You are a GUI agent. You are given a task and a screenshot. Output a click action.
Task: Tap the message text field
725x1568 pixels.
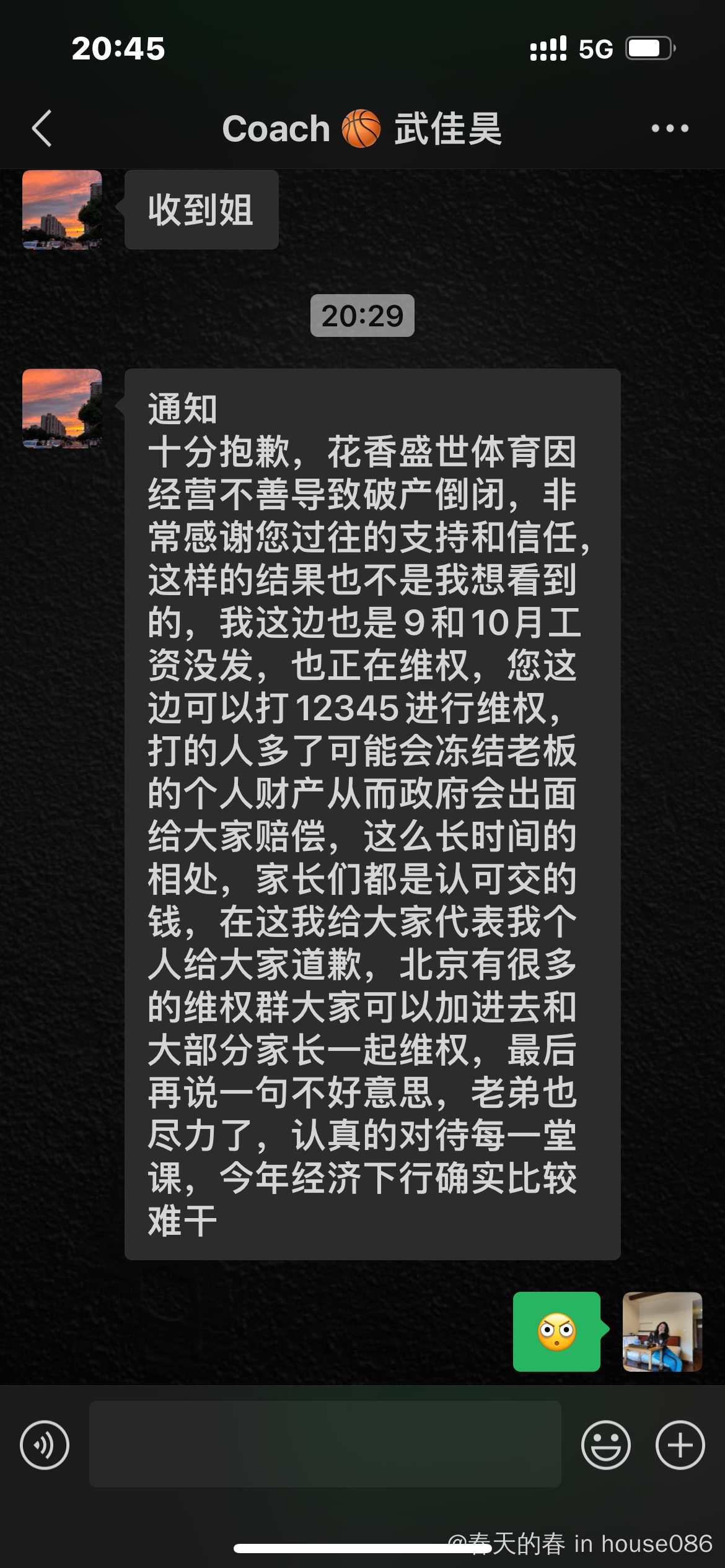[325, 1444]
